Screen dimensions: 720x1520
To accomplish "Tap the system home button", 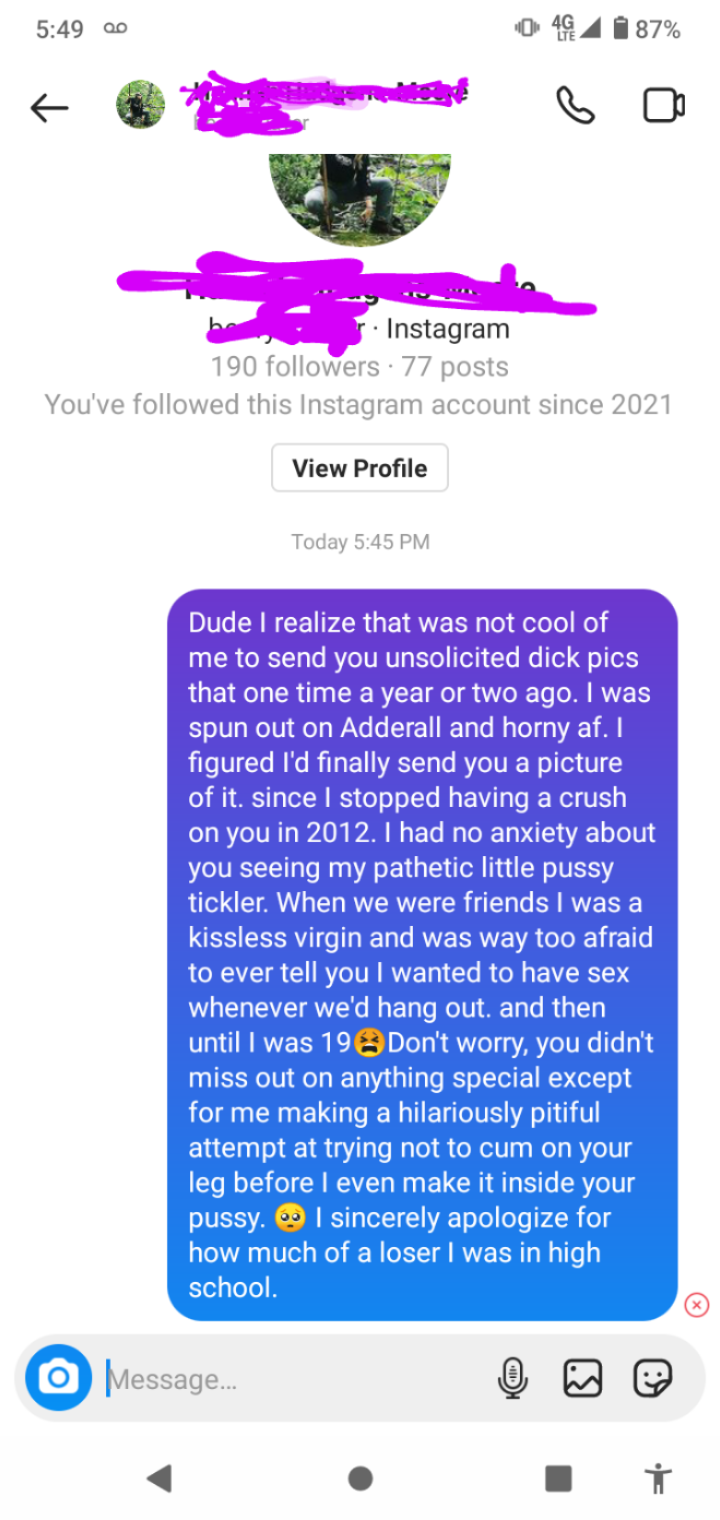I will point(361,1478).
